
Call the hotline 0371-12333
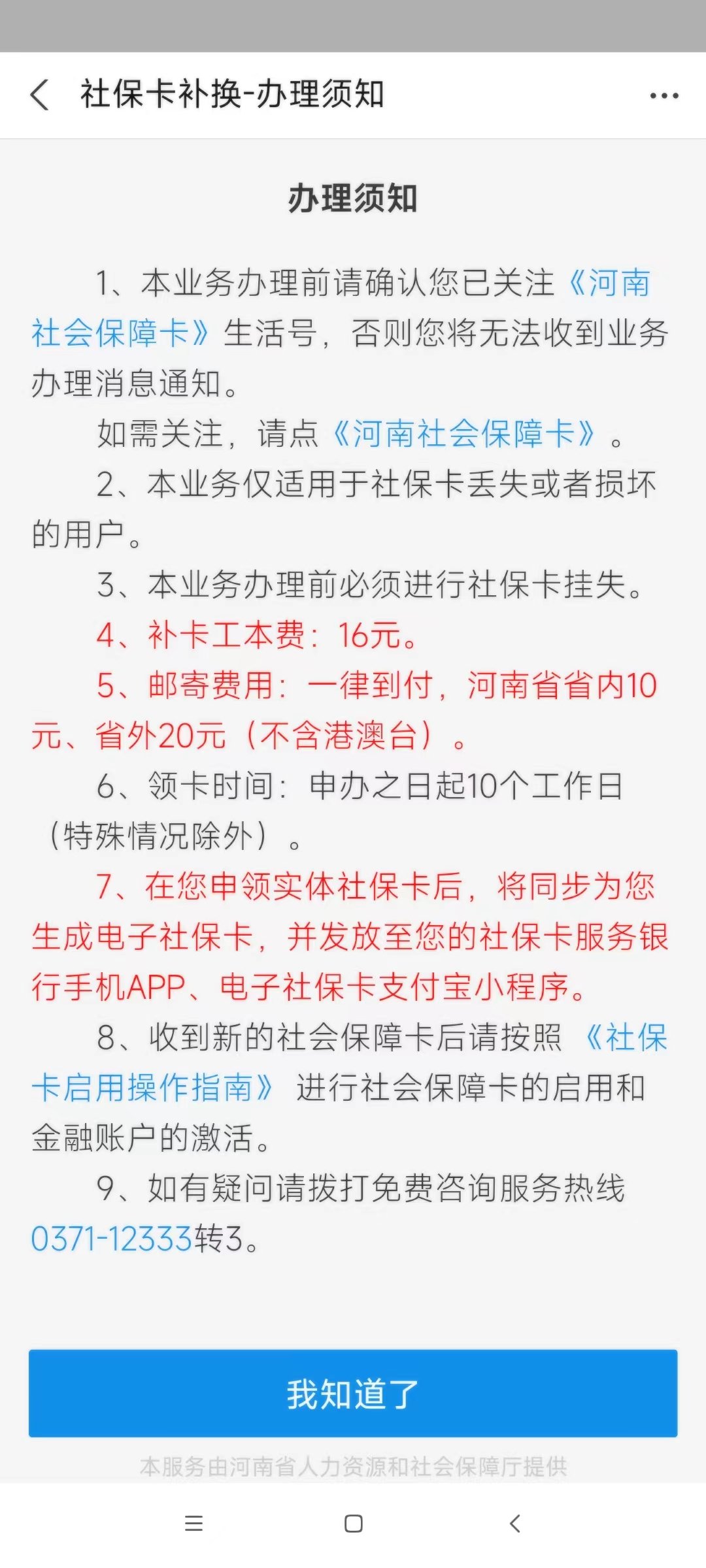112,1239
